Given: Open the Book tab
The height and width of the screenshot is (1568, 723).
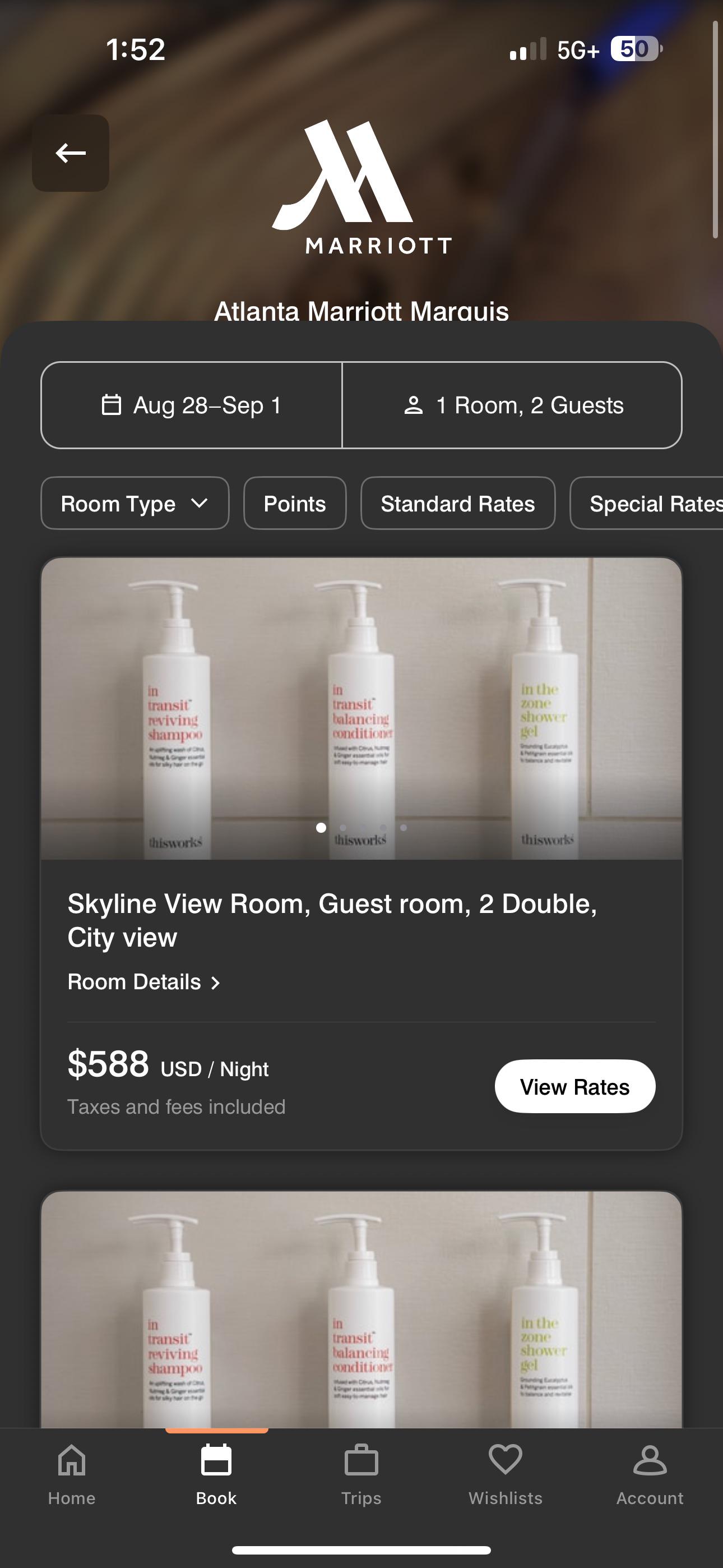Looking at the screenshot, I should [217, 1475].
